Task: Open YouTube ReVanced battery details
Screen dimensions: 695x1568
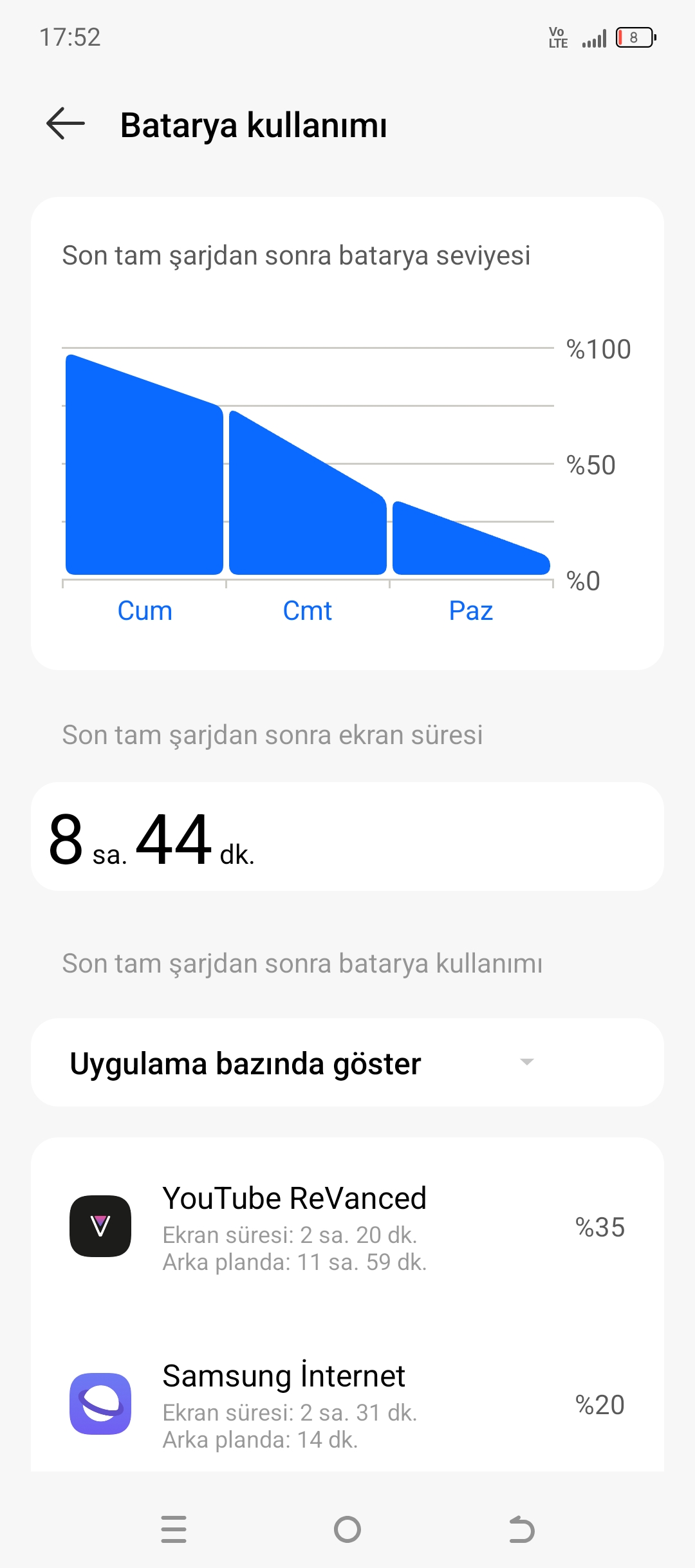Action: [347, 1227]
